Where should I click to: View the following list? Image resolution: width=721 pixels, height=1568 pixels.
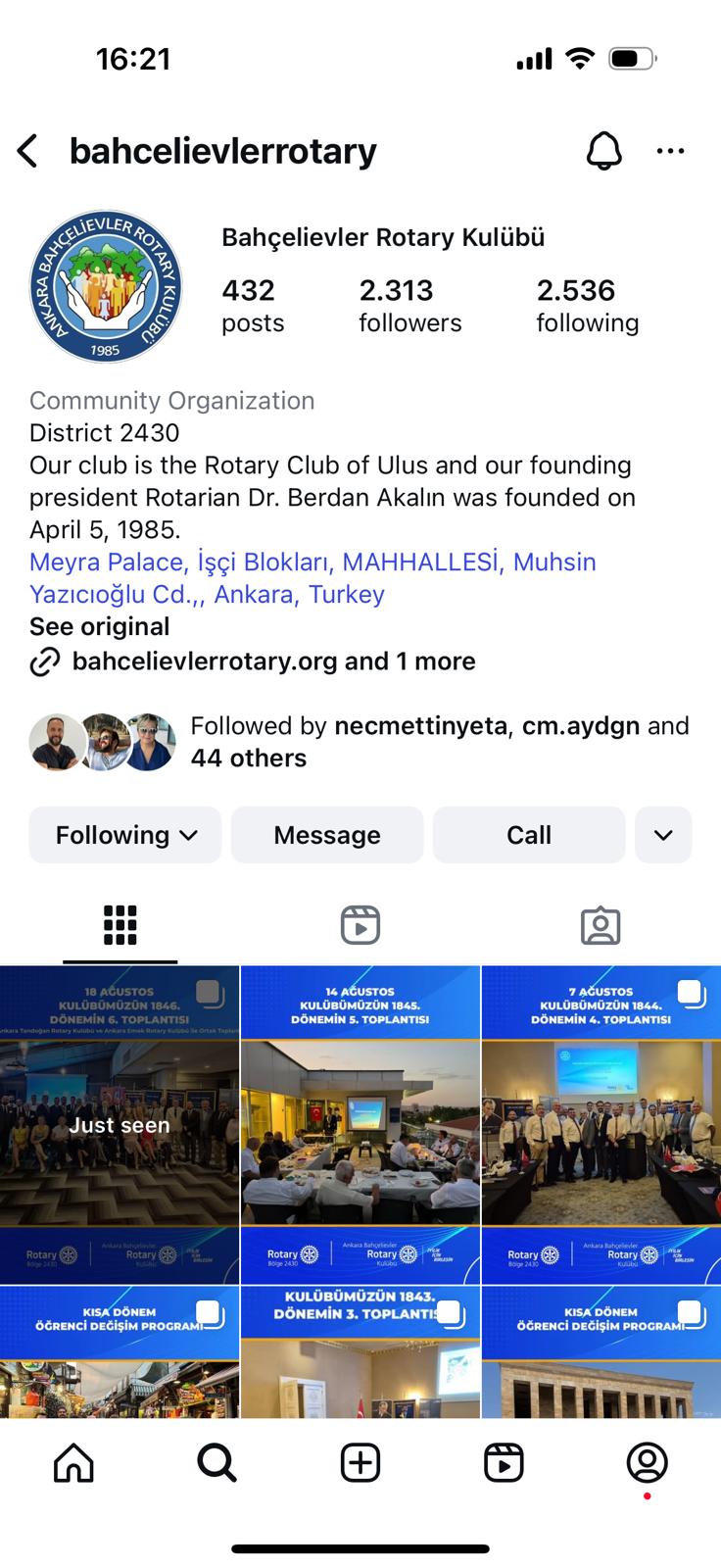click(x=587, y=306)
